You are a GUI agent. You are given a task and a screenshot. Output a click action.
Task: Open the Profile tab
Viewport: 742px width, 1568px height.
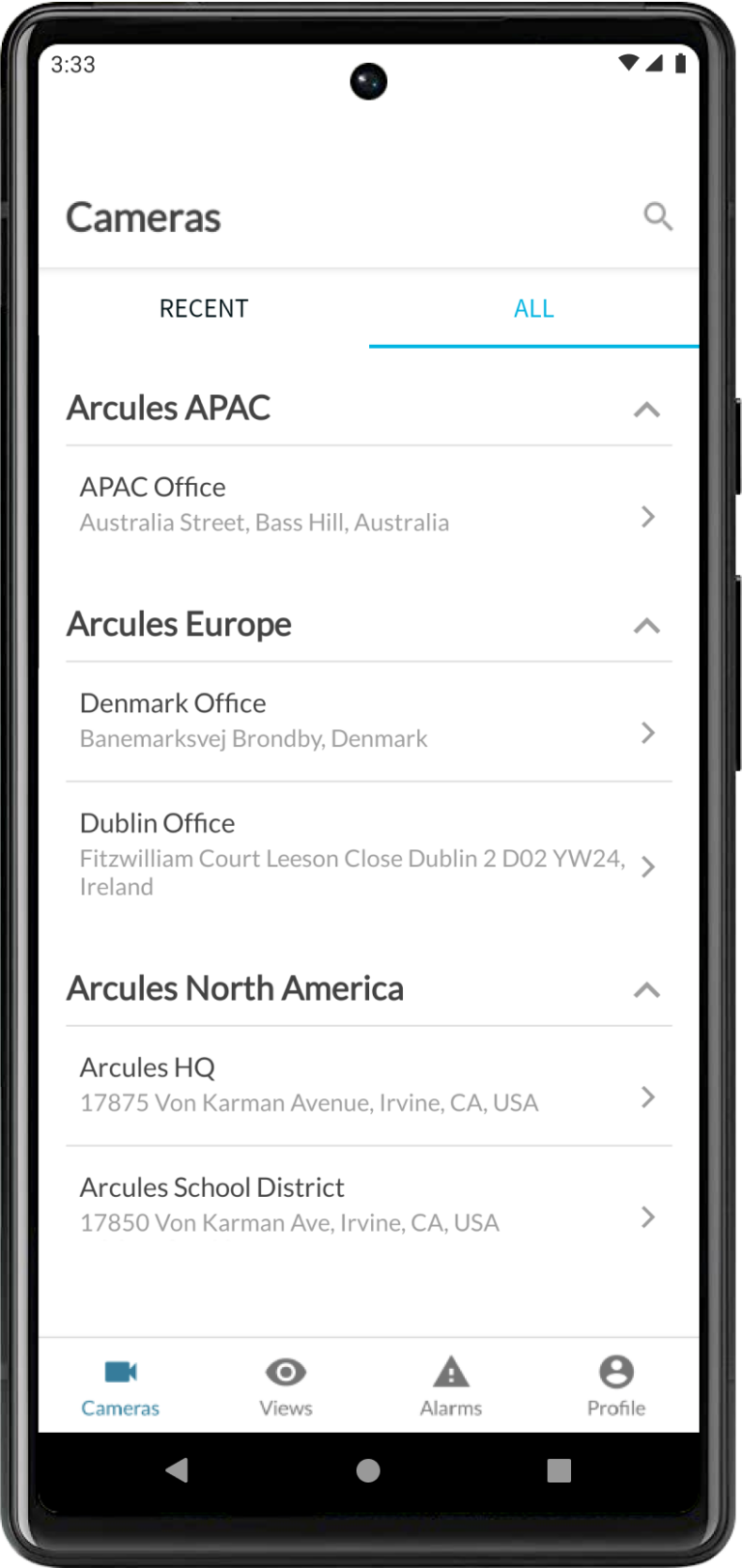(616, 1386)
